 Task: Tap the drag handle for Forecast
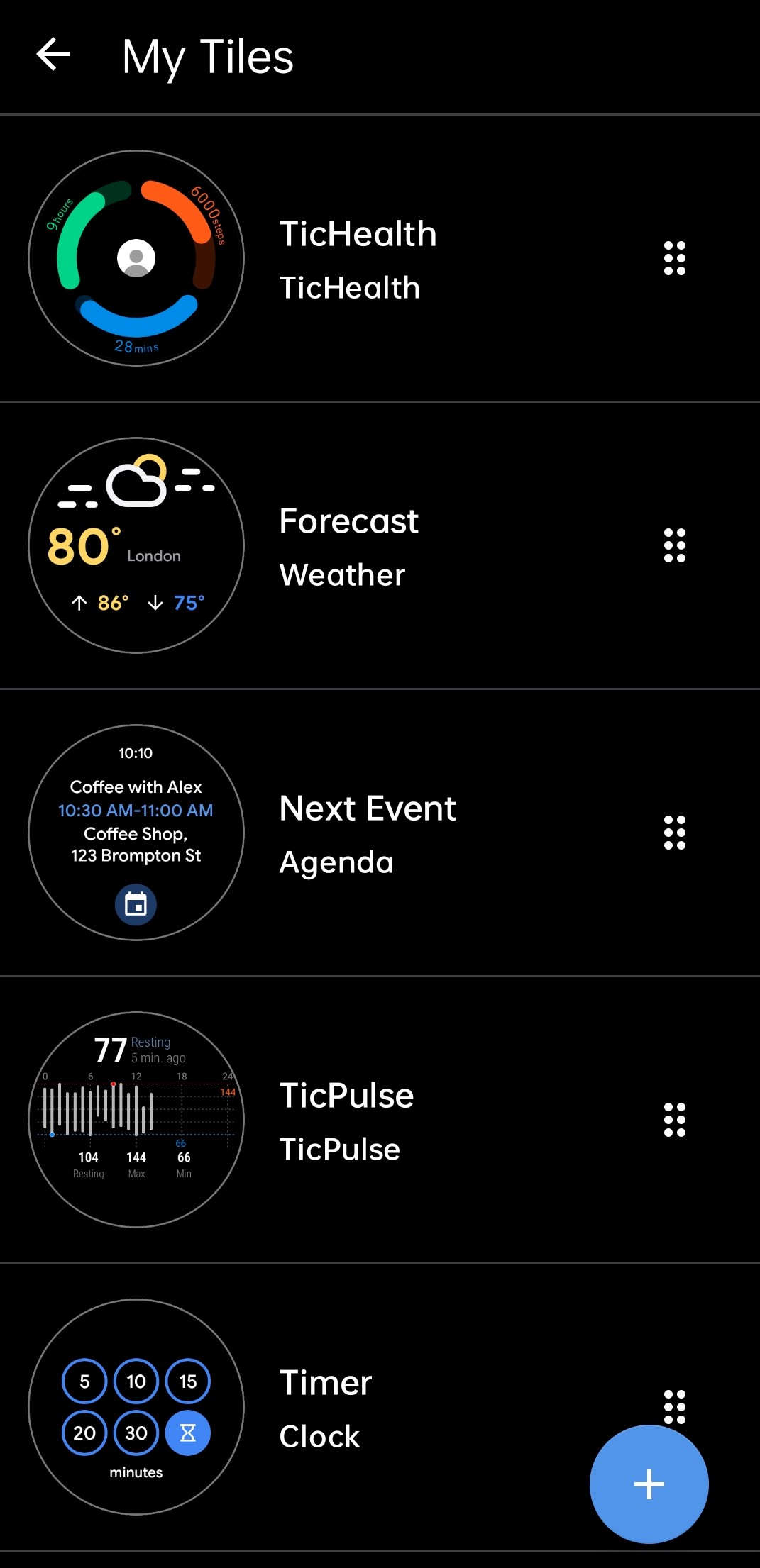coord(674,545)
